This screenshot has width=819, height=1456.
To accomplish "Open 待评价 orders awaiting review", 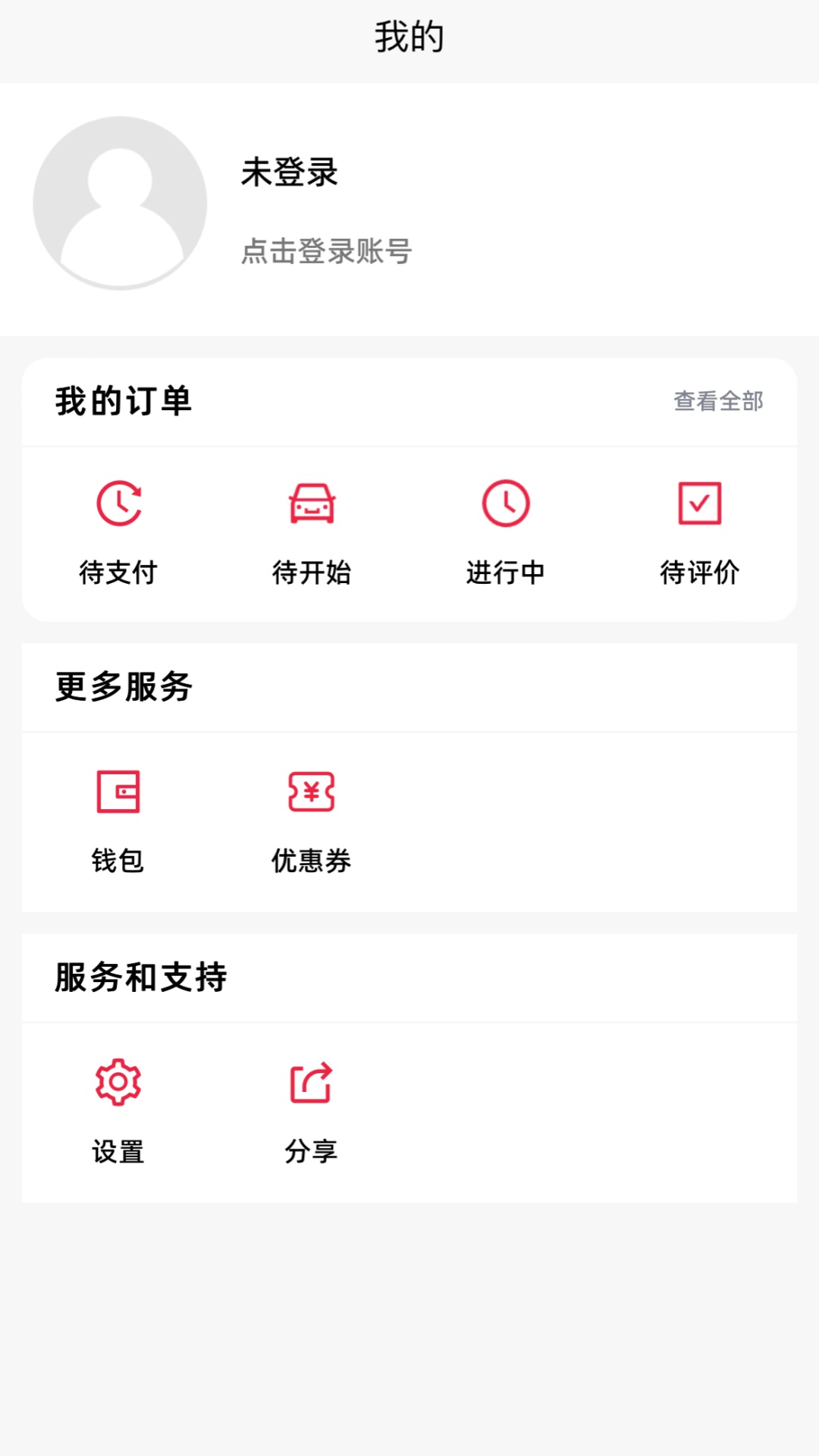I will 699,532.
